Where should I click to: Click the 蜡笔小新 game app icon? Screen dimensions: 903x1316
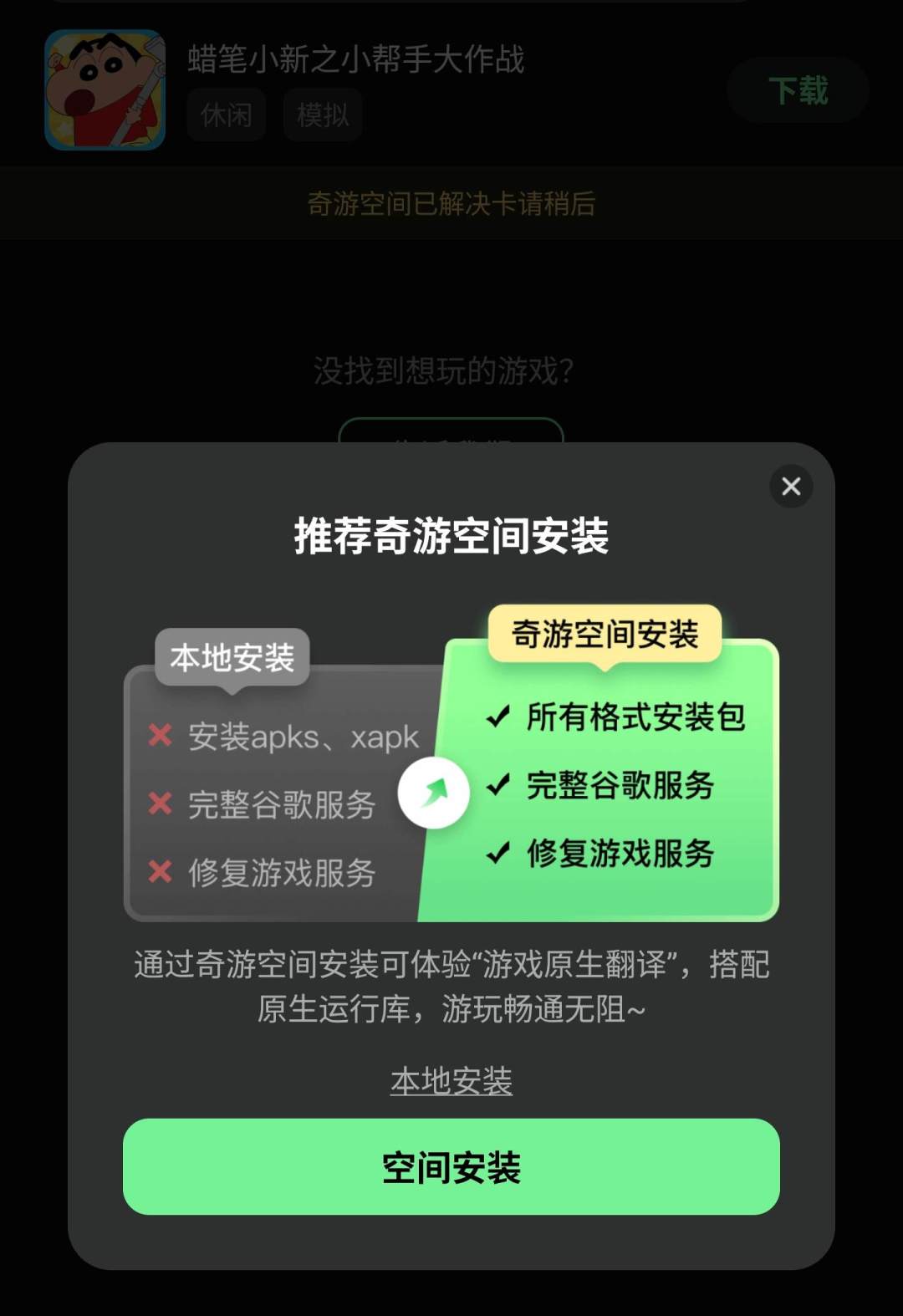[x=105, y=88]
